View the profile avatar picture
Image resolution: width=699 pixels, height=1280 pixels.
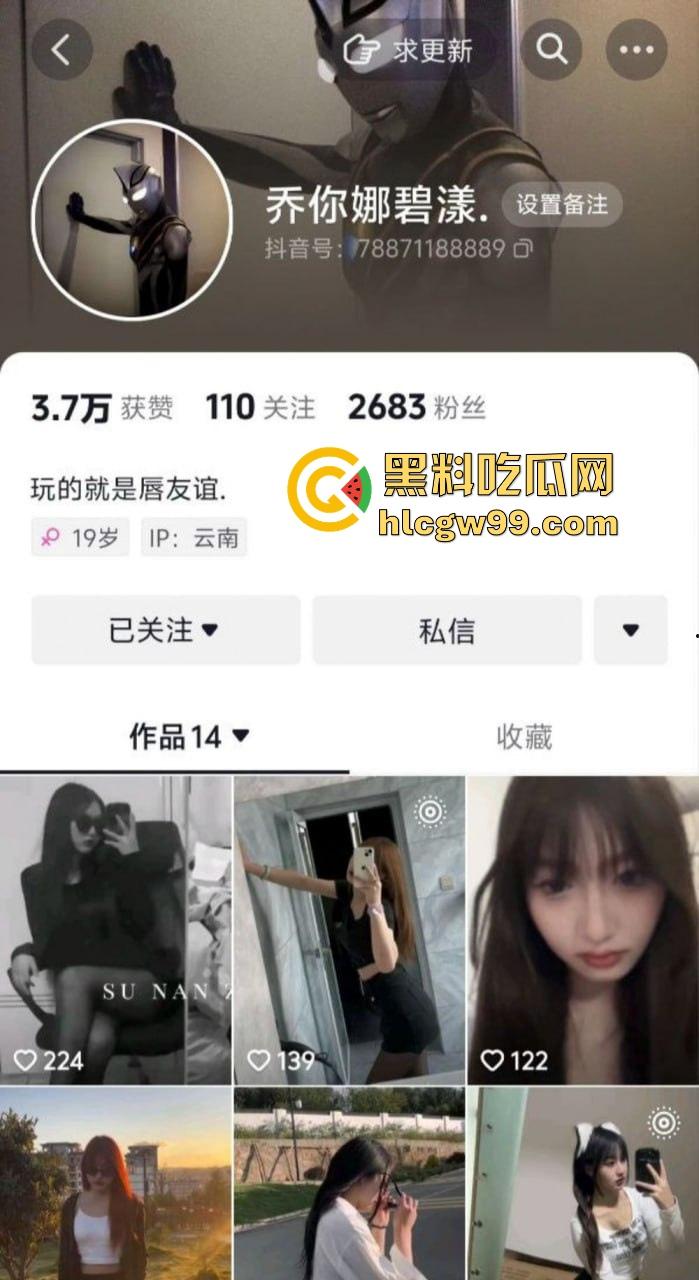(132, 220)
